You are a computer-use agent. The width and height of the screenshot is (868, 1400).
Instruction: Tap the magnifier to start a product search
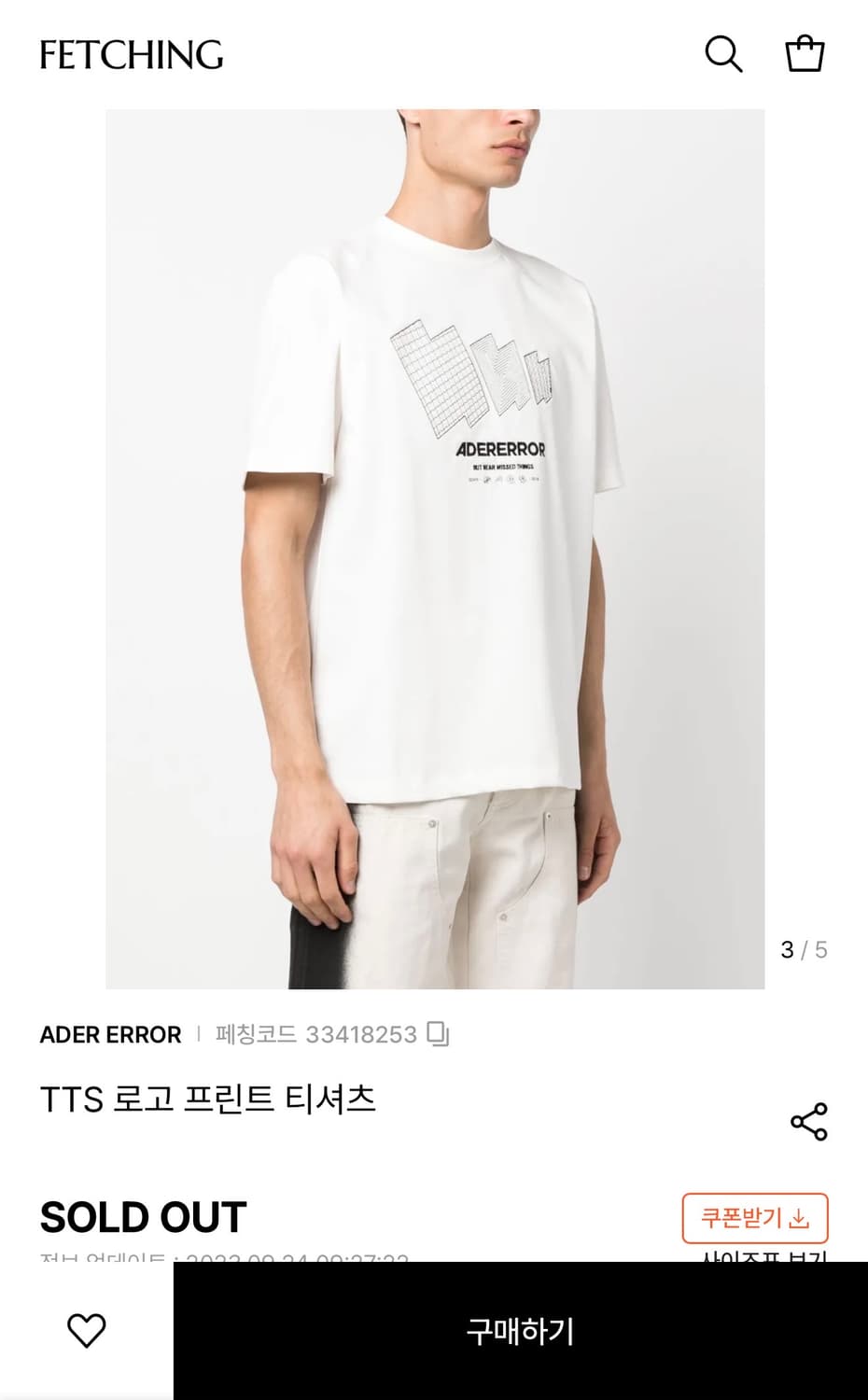tap(723, 54)
